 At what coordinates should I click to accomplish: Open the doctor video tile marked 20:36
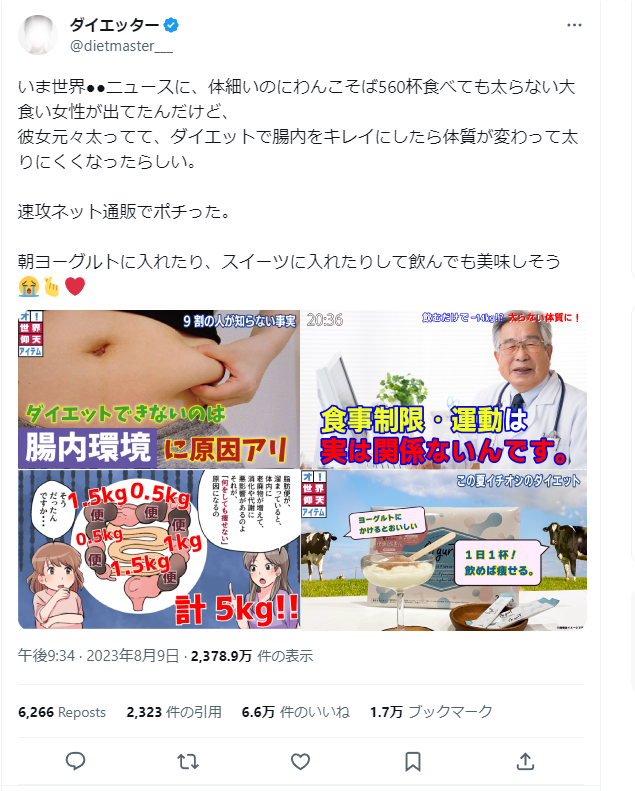coord(444,389)
